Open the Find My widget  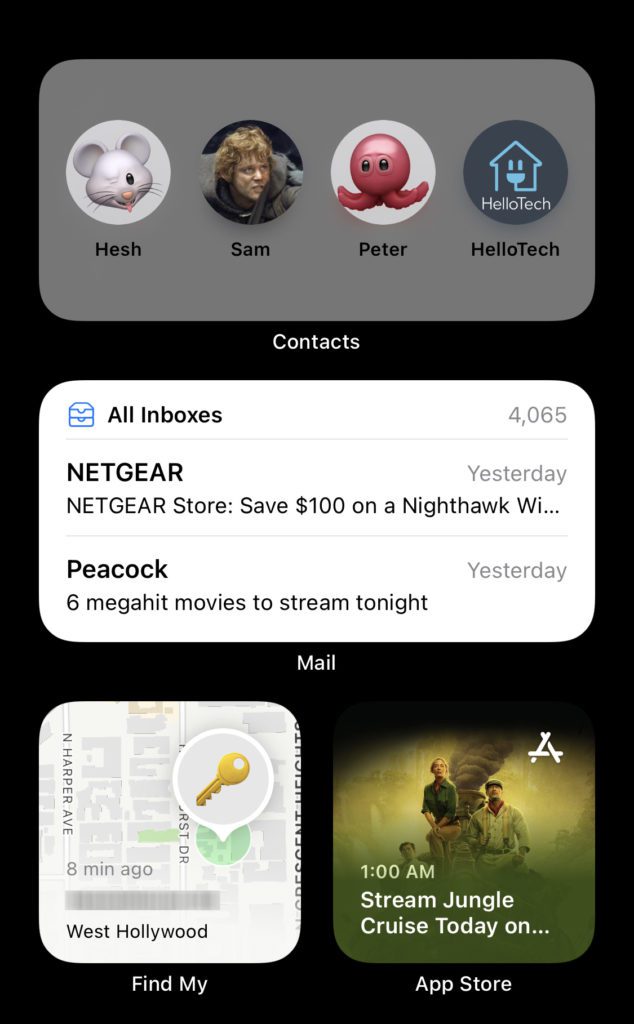coord(168,832)
